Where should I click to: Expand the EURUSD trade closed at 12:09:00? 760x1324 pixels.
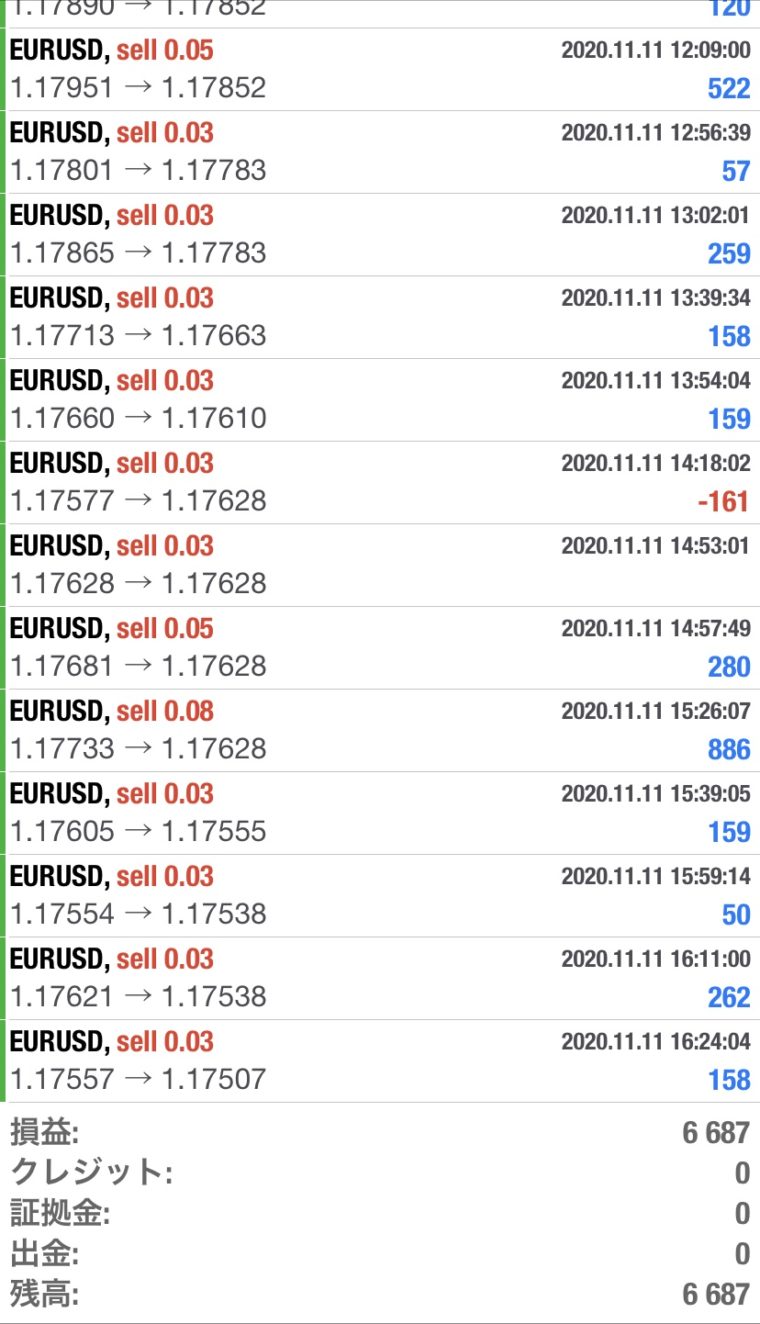[x=380, y=69]
